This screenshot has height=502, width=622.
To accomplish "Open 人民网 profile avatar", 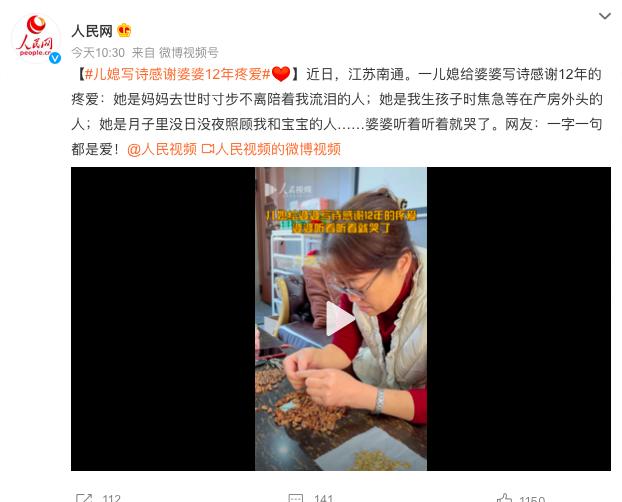I will click(35, 40).
